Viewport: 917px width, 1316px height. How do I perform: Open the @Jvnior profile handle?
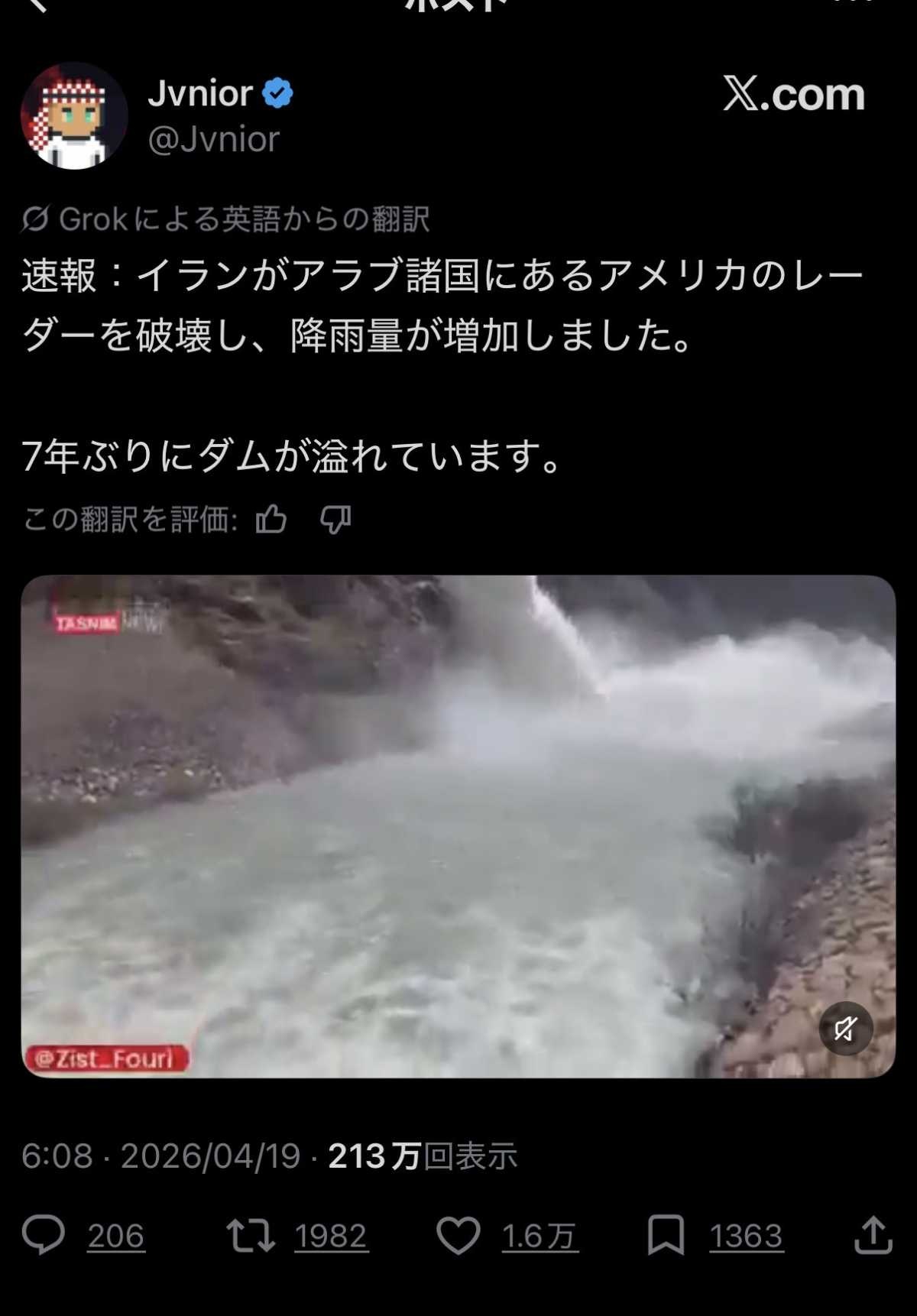(x=213, y=140)
